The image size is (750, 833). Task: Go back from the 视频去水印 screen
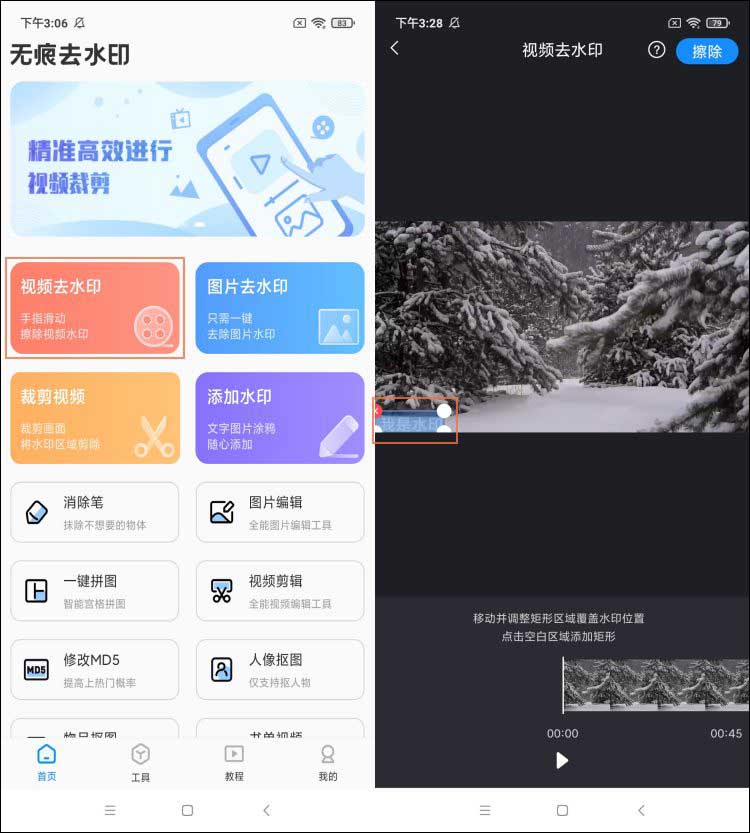394,49
